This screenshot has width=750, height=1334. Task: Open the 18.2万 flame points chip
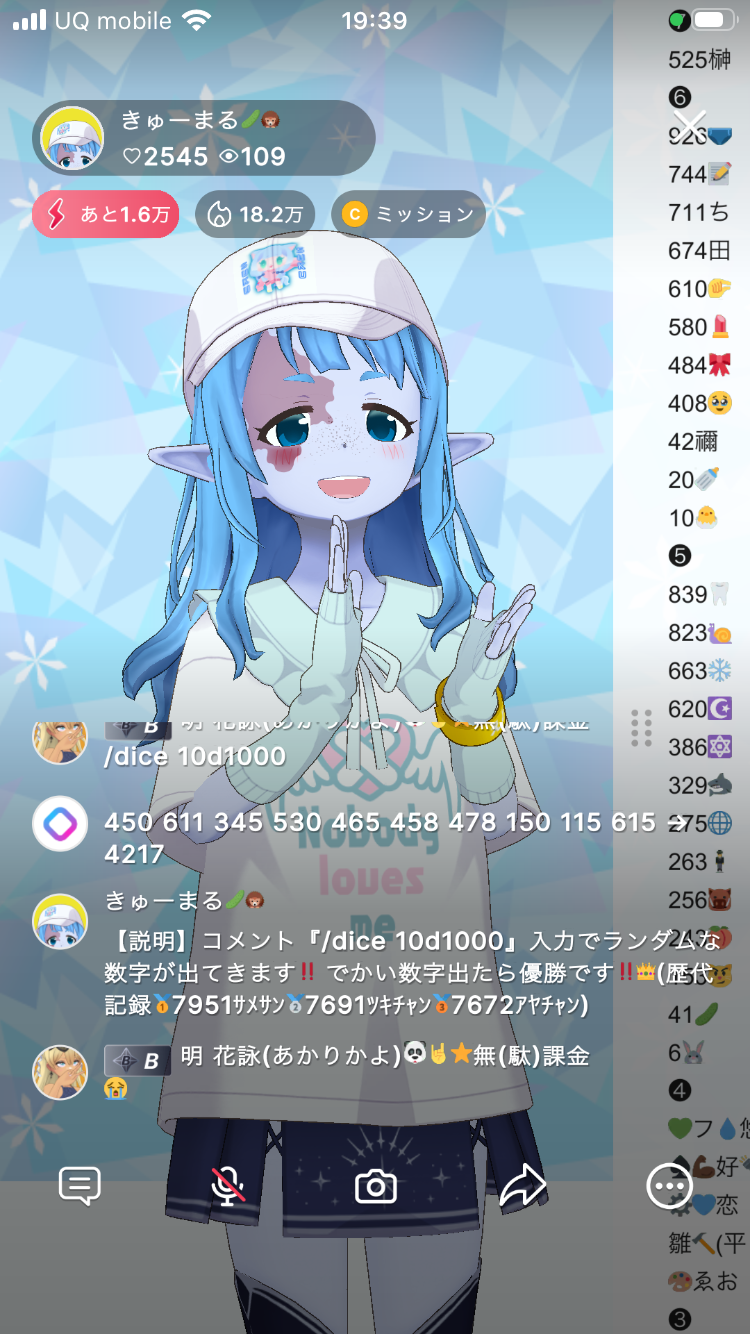[255, 214]
